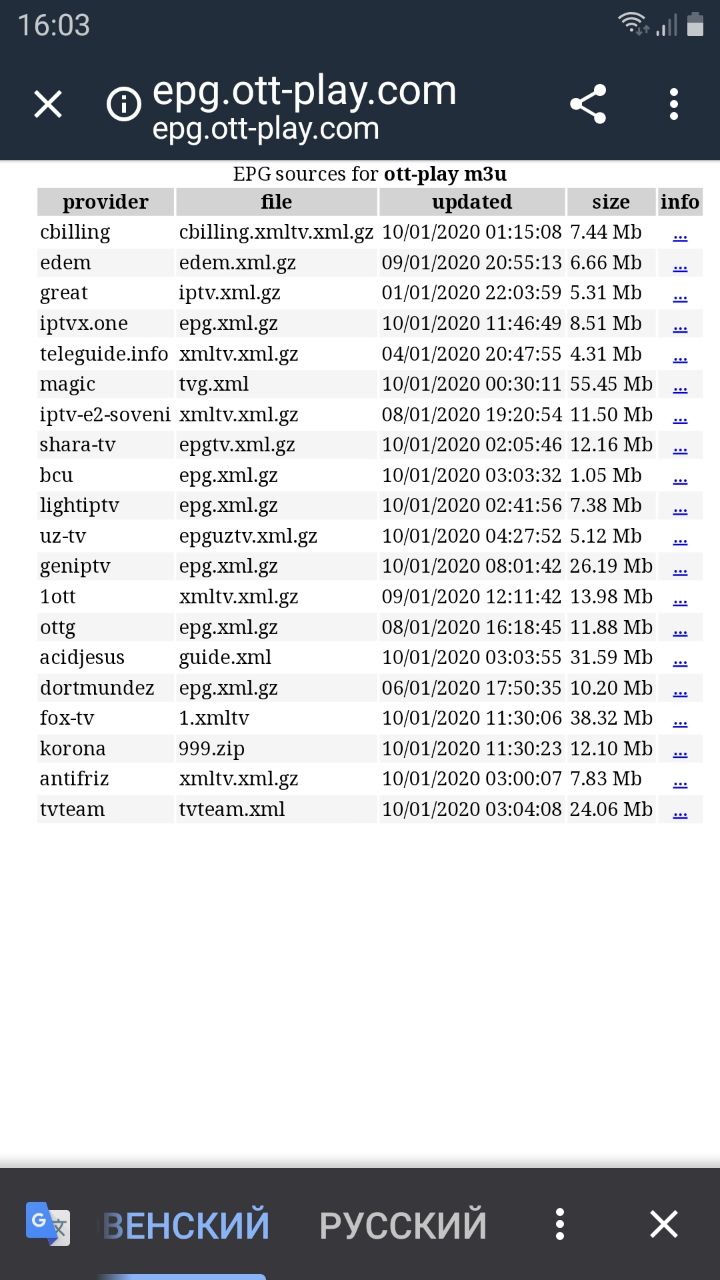The image size is (720, 1280).
Task: Open info link for cbilling
Action: coord(680,233)
